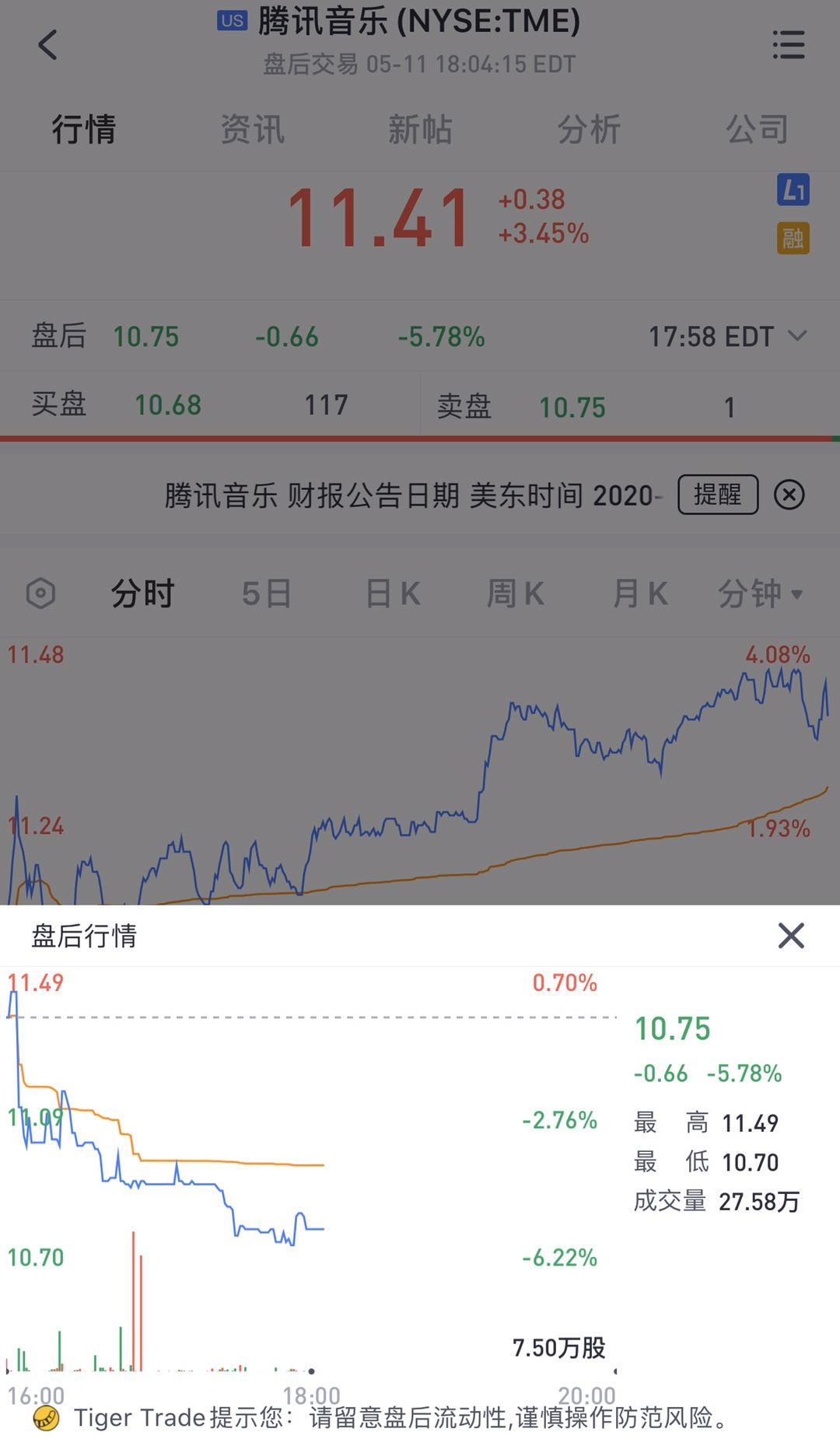This screenshot has width=840, height=1453.
Task: Expand the 17:58 EDT dropdown
Action: pyautogui.click(x=728, y=337)
